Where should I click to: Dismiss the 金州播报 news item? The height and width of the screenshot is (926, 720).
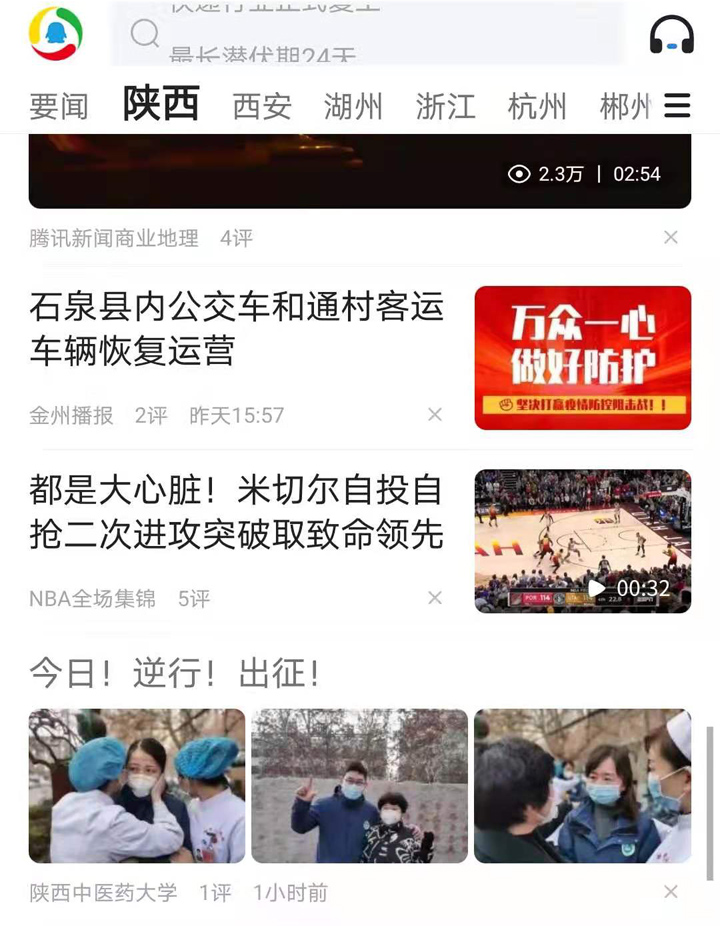[435, 414]
